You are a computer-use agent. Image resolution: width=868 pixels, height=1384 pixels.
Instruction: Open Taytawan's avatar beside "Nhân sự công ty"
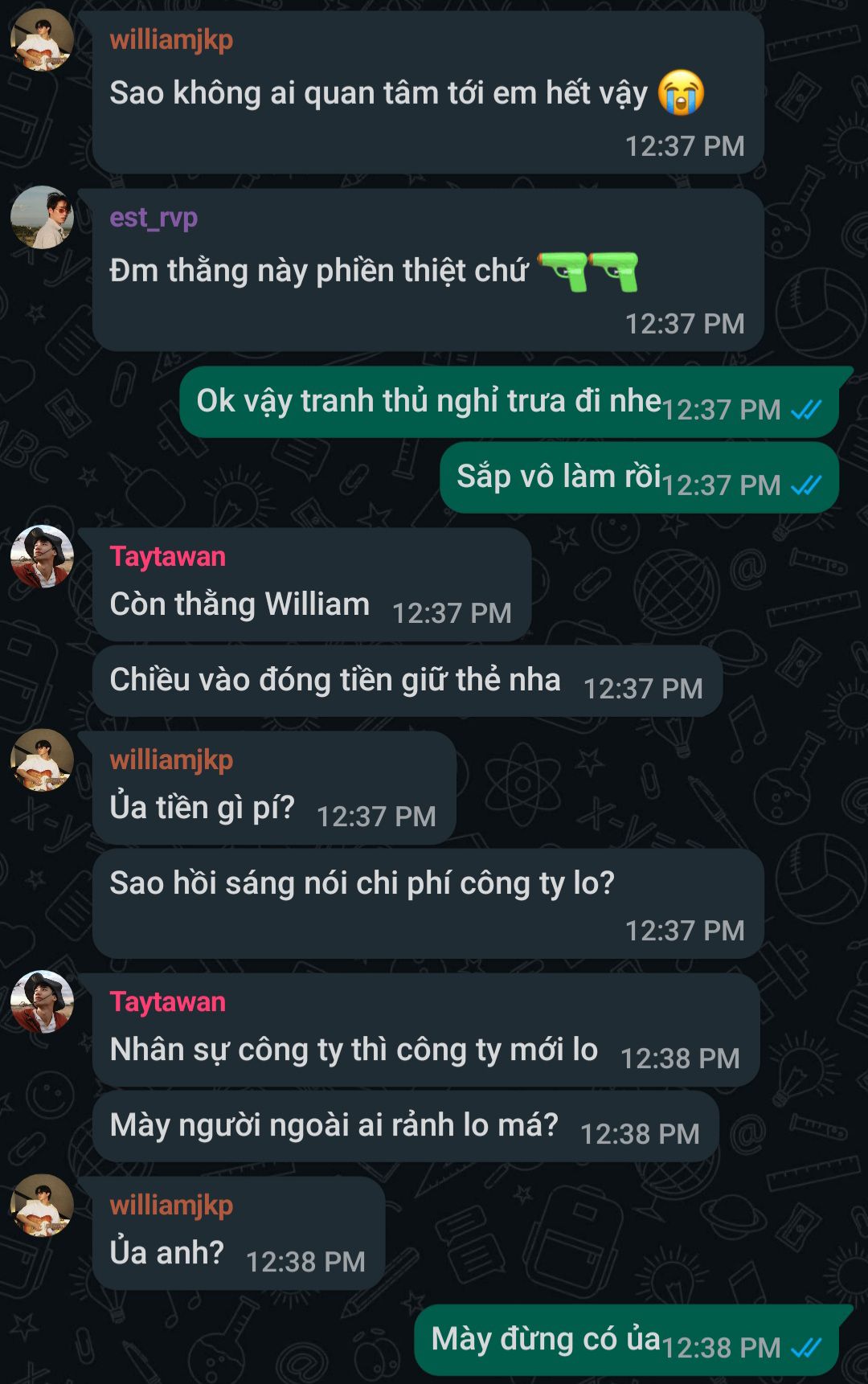(42, 1001)
